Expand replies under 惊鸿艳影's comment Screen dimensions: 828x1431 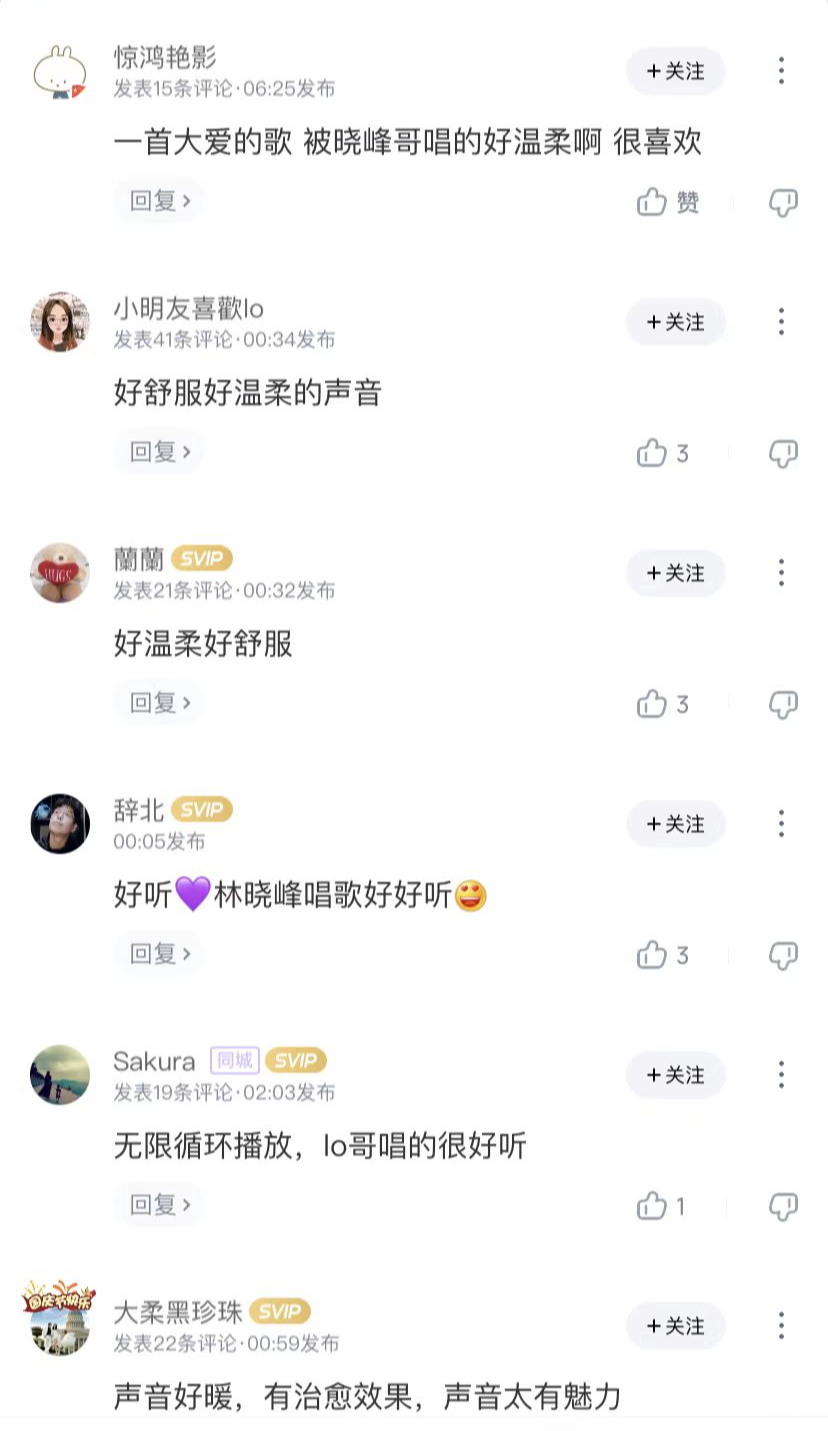click(158, 200)
